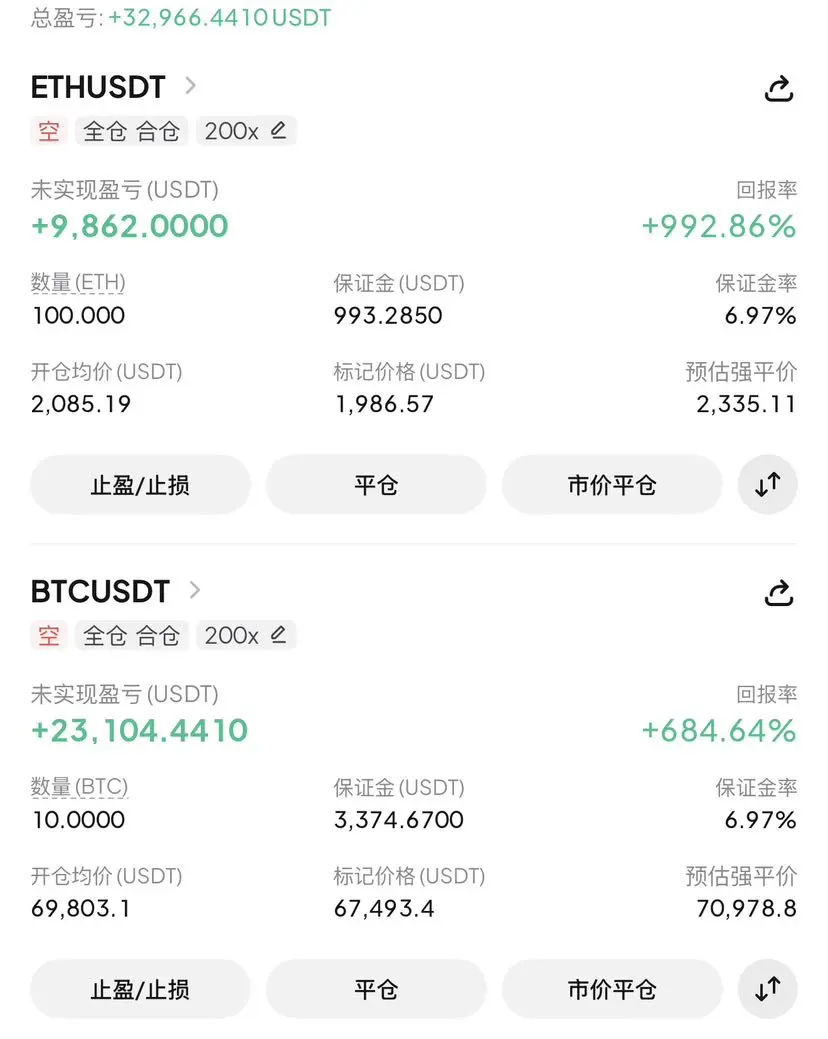Tap 平仓 for the BTCUSDT position
Screen dimensions: 828x1039
pyautogui.click(x=376, y=989)
